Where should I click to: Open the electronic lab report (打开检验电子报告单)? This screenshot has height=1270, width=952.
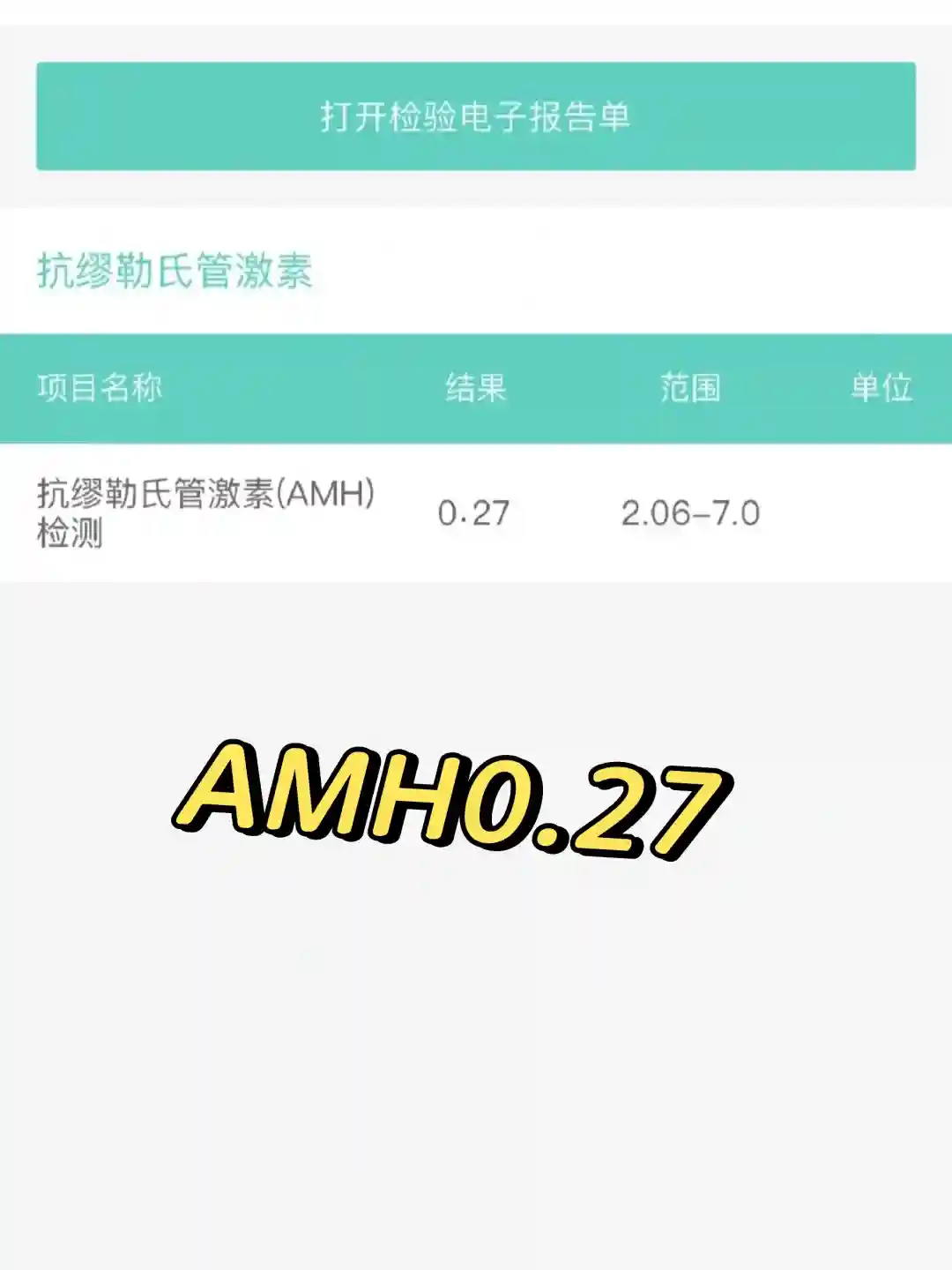(x=475, y=116)
